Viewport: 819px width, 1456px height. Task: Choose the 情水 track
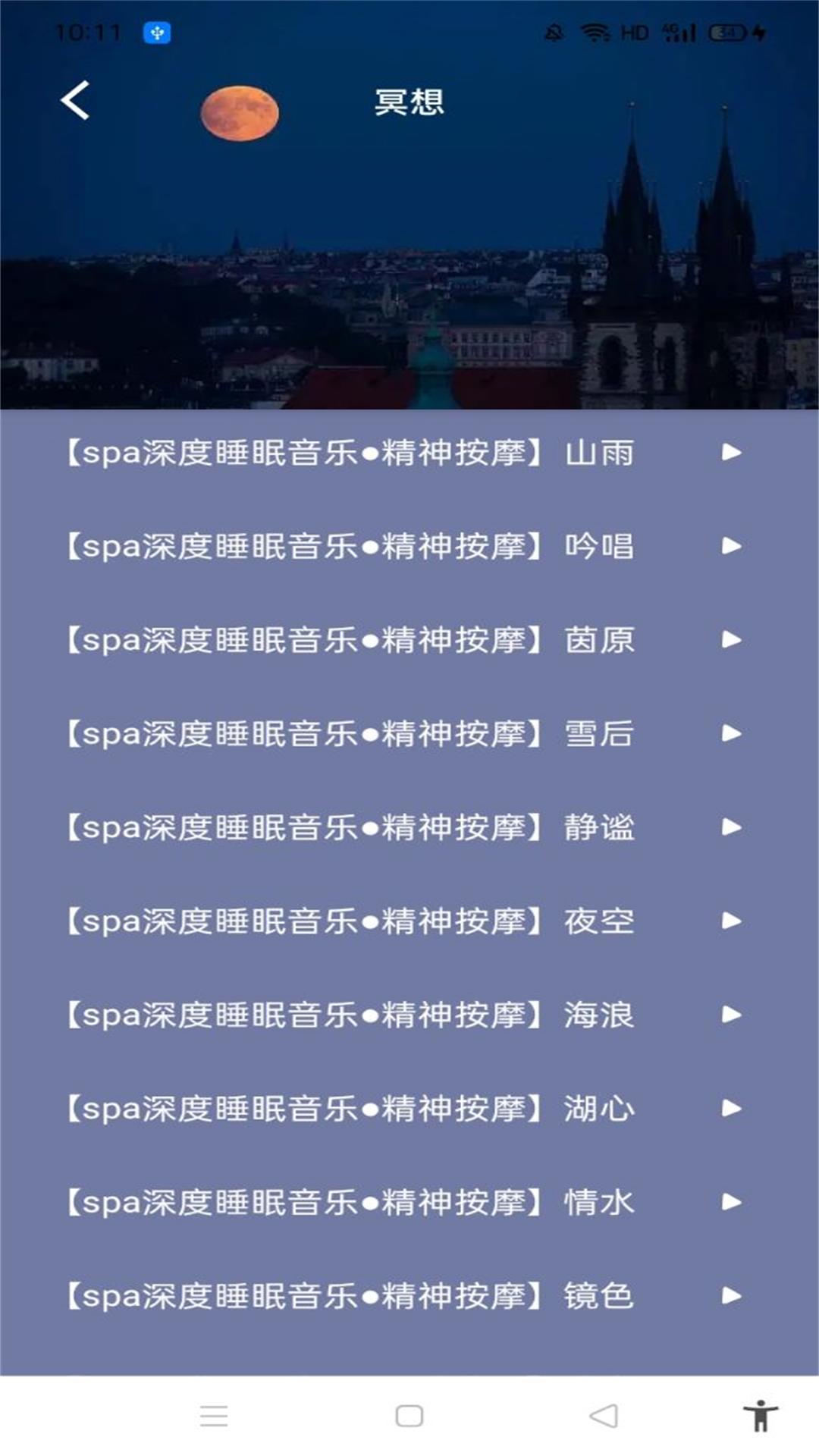[350, 1202]
